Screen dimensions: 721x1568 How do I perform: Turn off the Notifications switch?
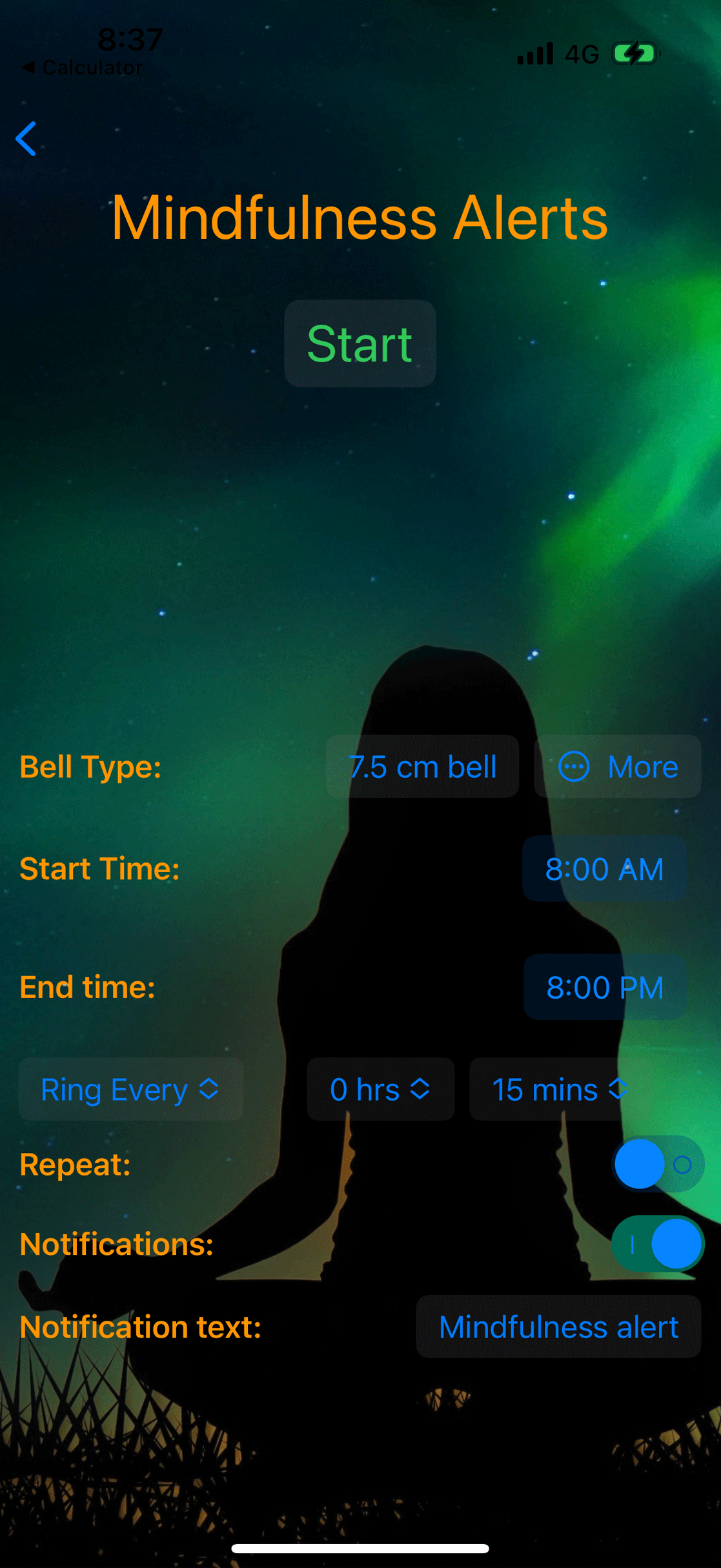657,1244
